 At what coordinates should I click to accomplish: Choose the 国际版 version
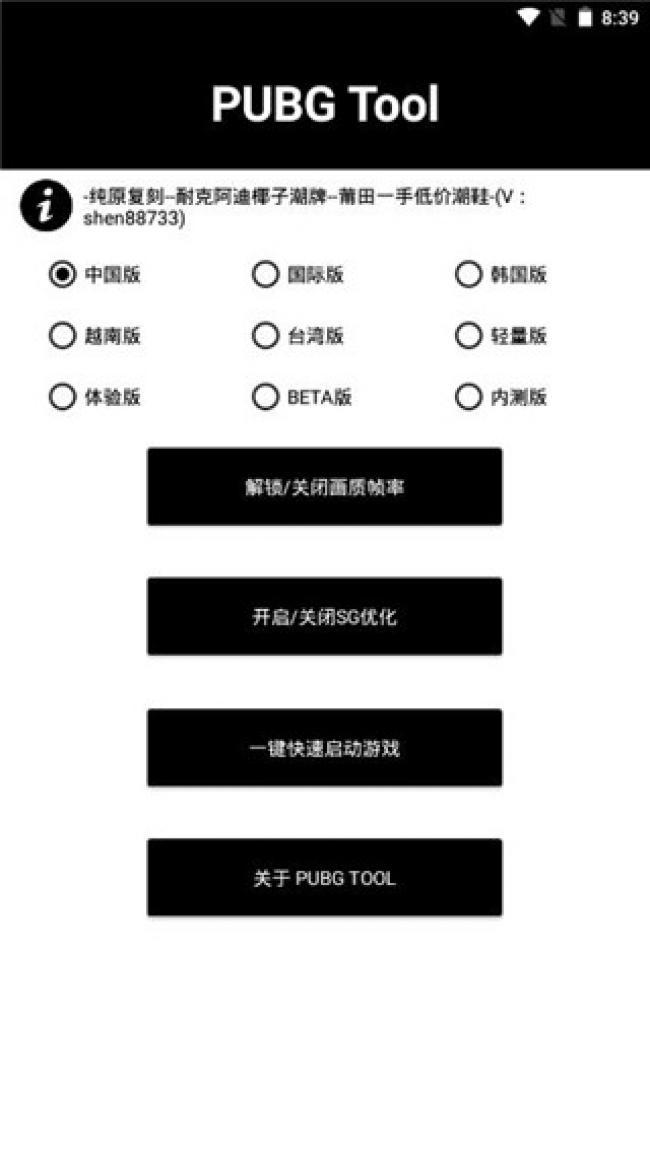click(298, 275)
